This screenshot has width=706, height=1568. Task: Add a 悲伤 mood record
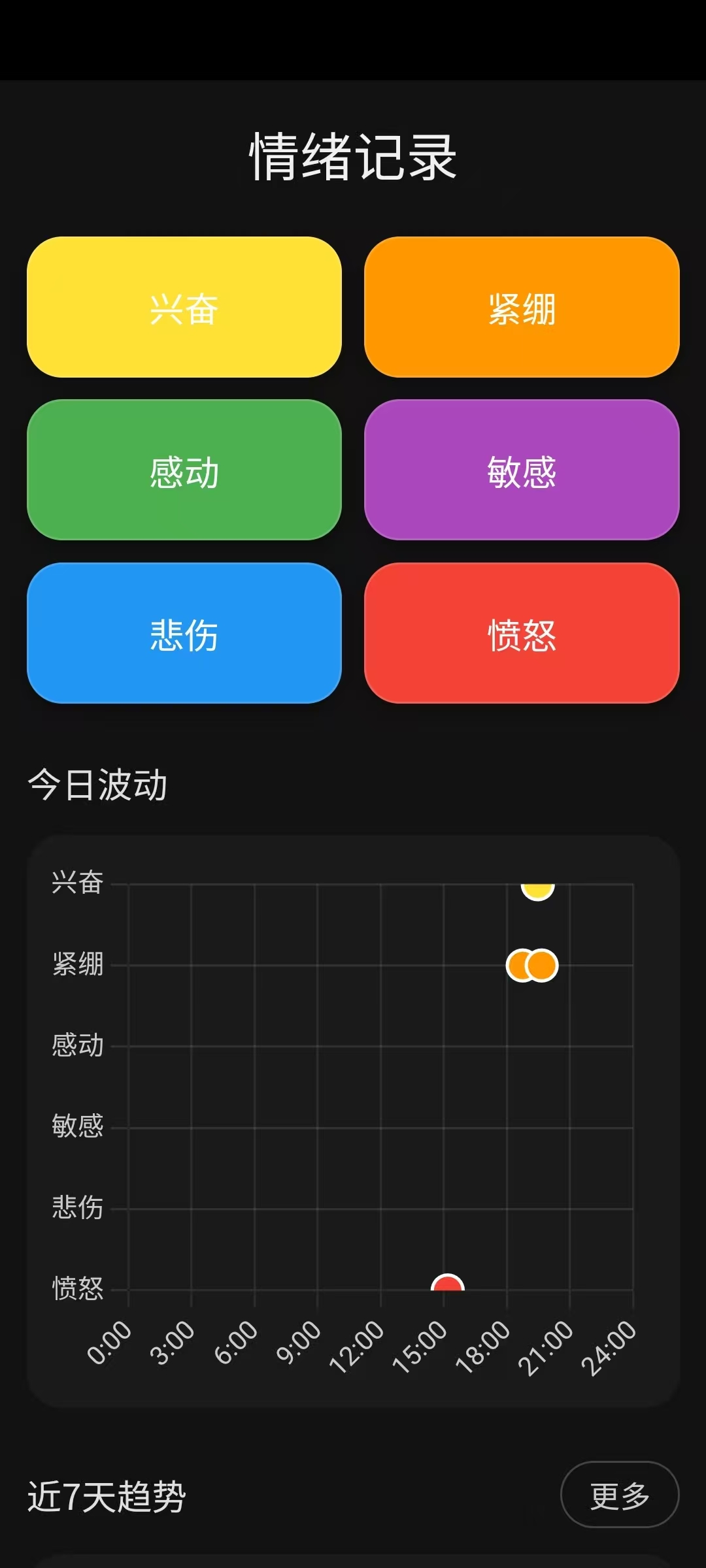click(184, 633)
